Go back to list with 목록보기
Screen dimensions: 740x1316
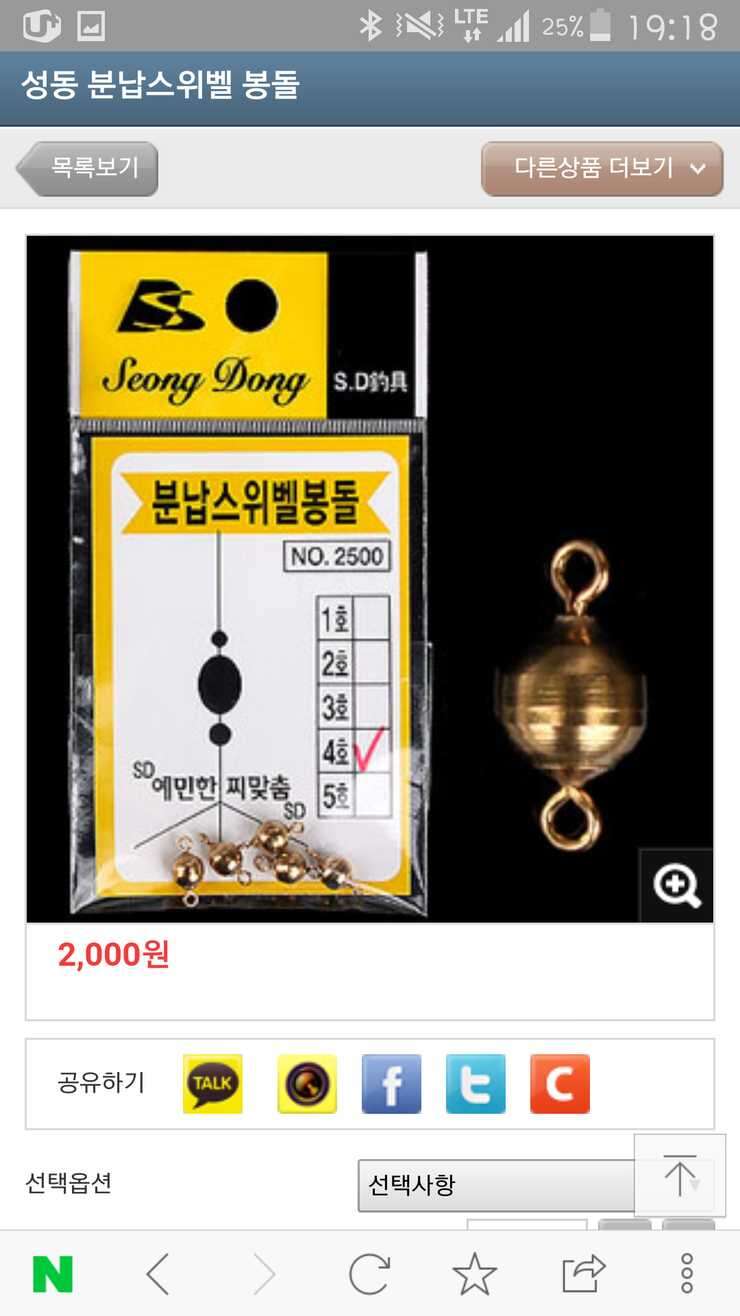coord(87,168)
